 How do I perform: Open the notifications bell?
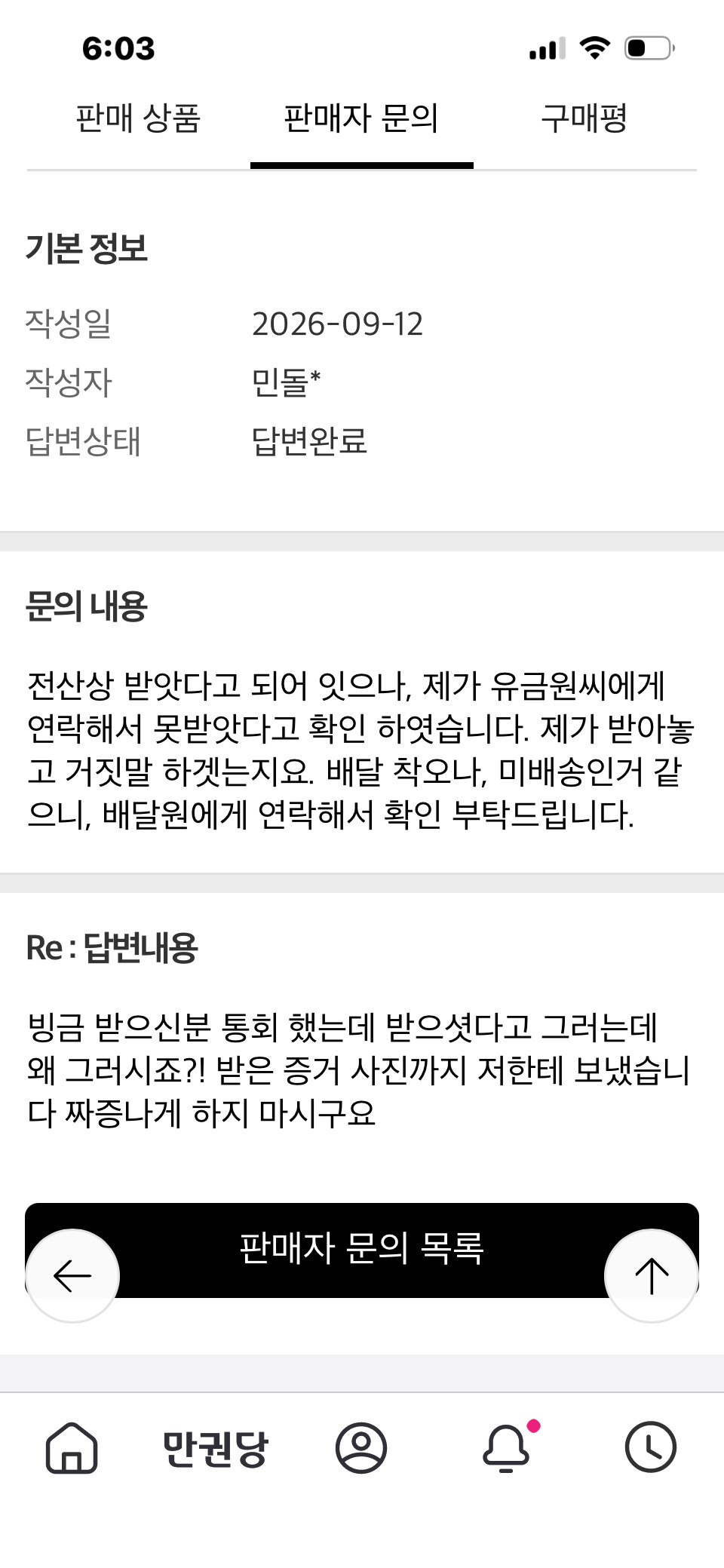tap(507, 1447)
